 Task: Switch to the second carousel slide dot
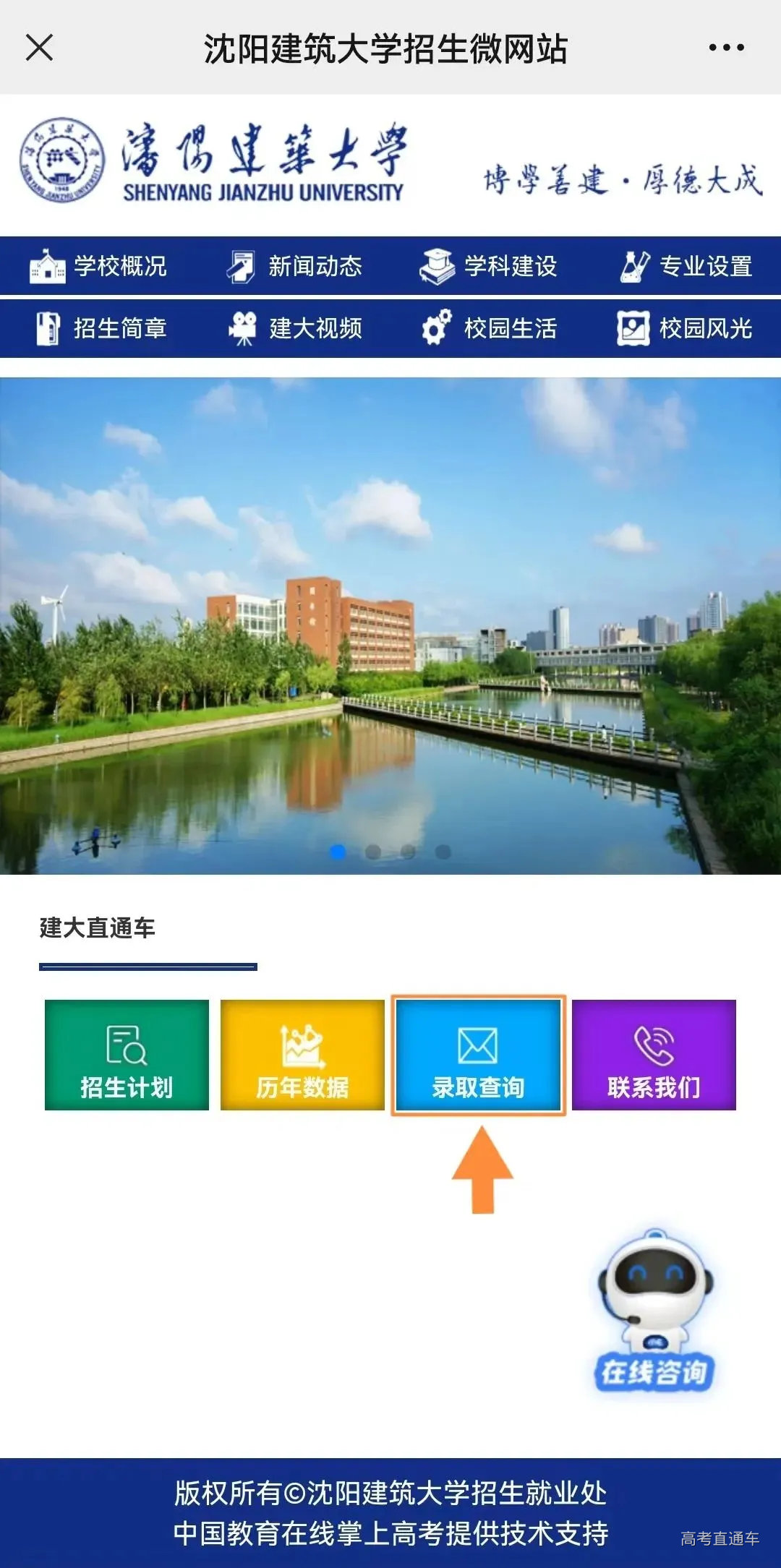click(x=372, y=851)
